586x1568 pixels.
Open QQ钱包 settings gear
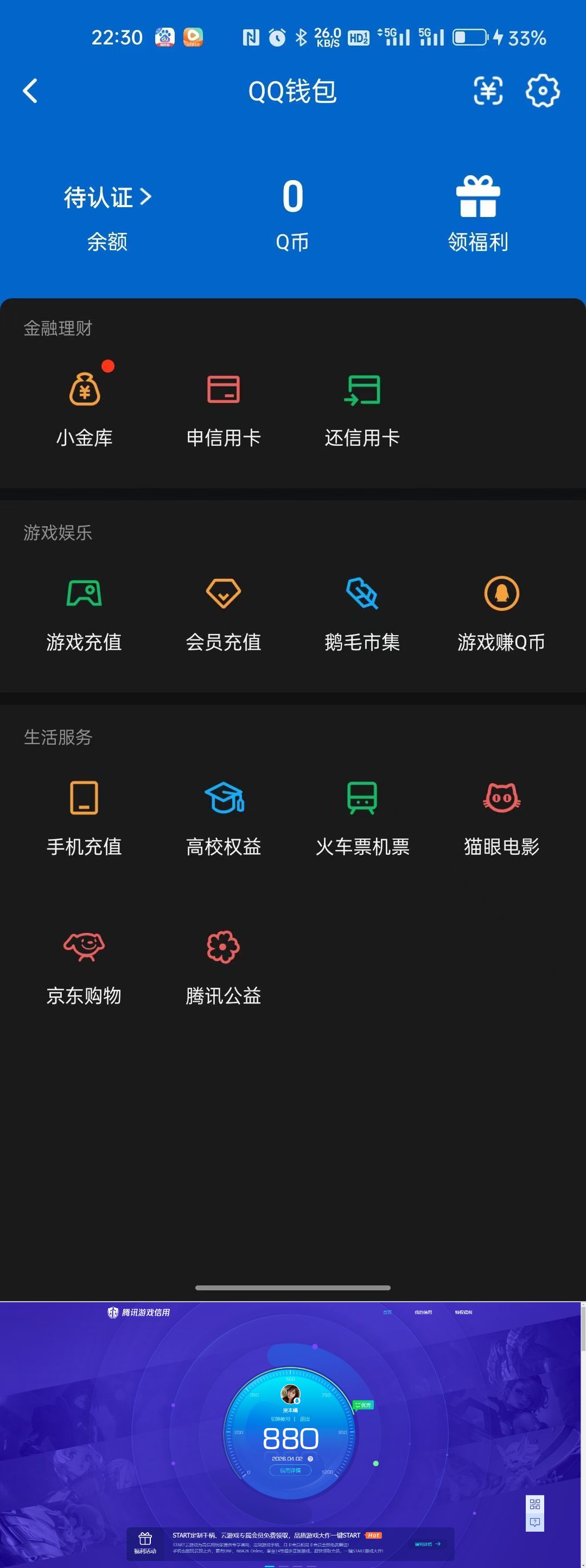[x=542, y=91]
